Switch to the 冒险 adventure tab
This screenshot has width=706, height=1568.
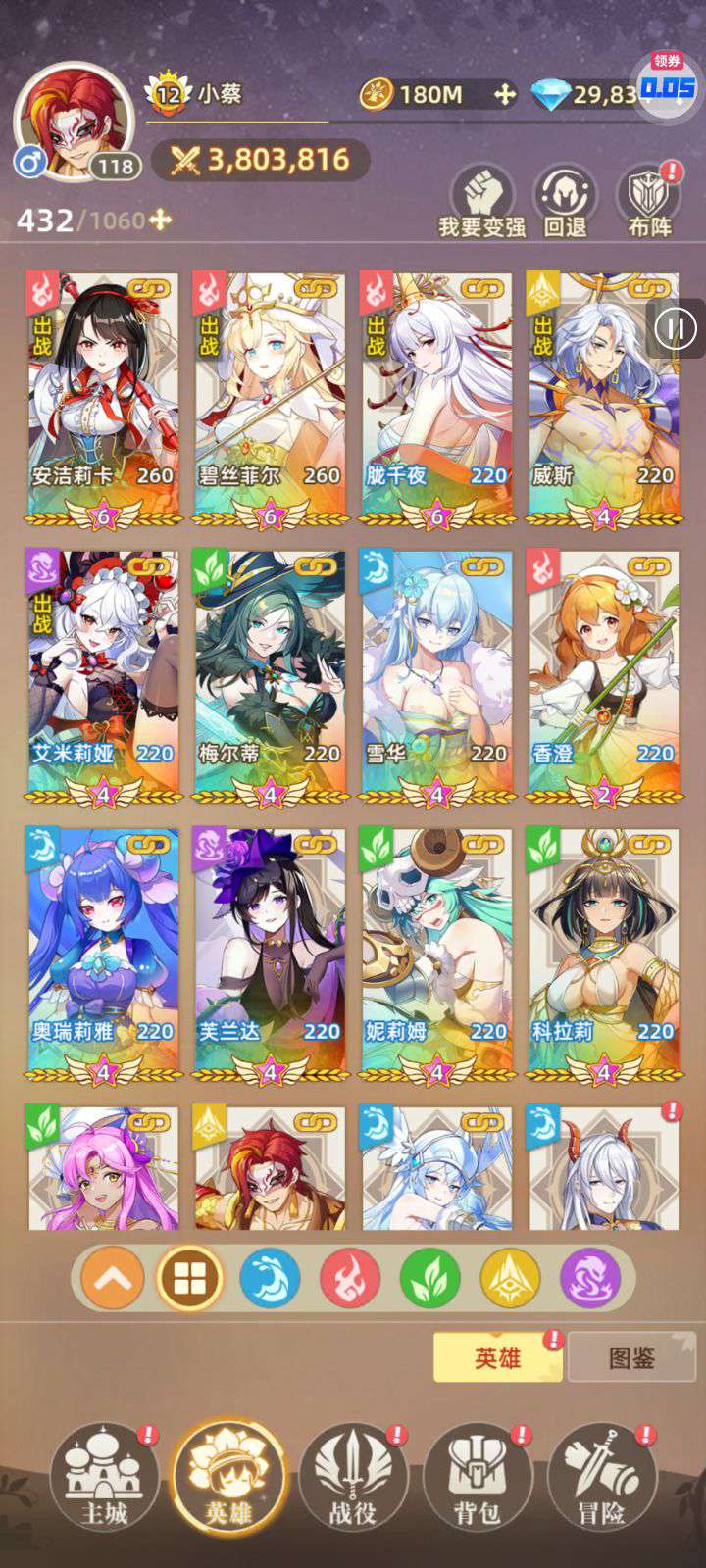(601, 1477)
